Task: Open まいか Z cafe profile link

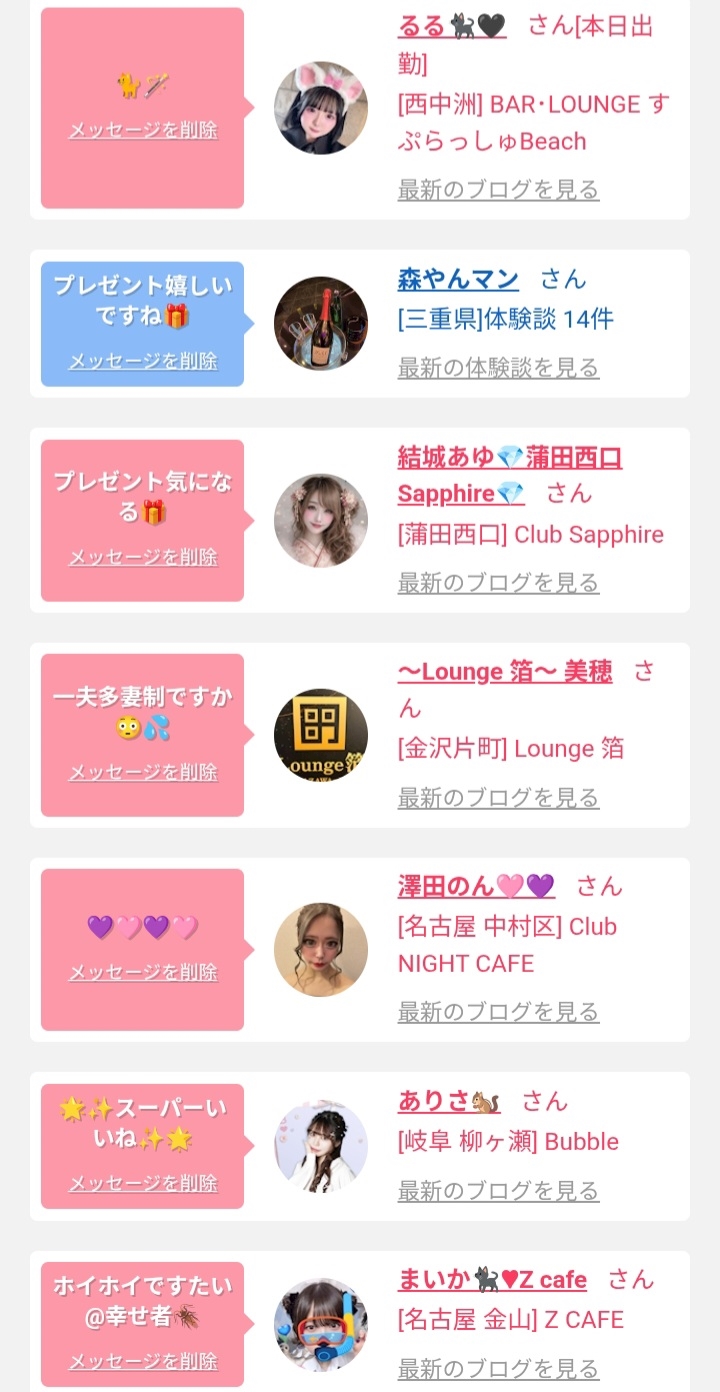Action: [x=491, y=1279]
